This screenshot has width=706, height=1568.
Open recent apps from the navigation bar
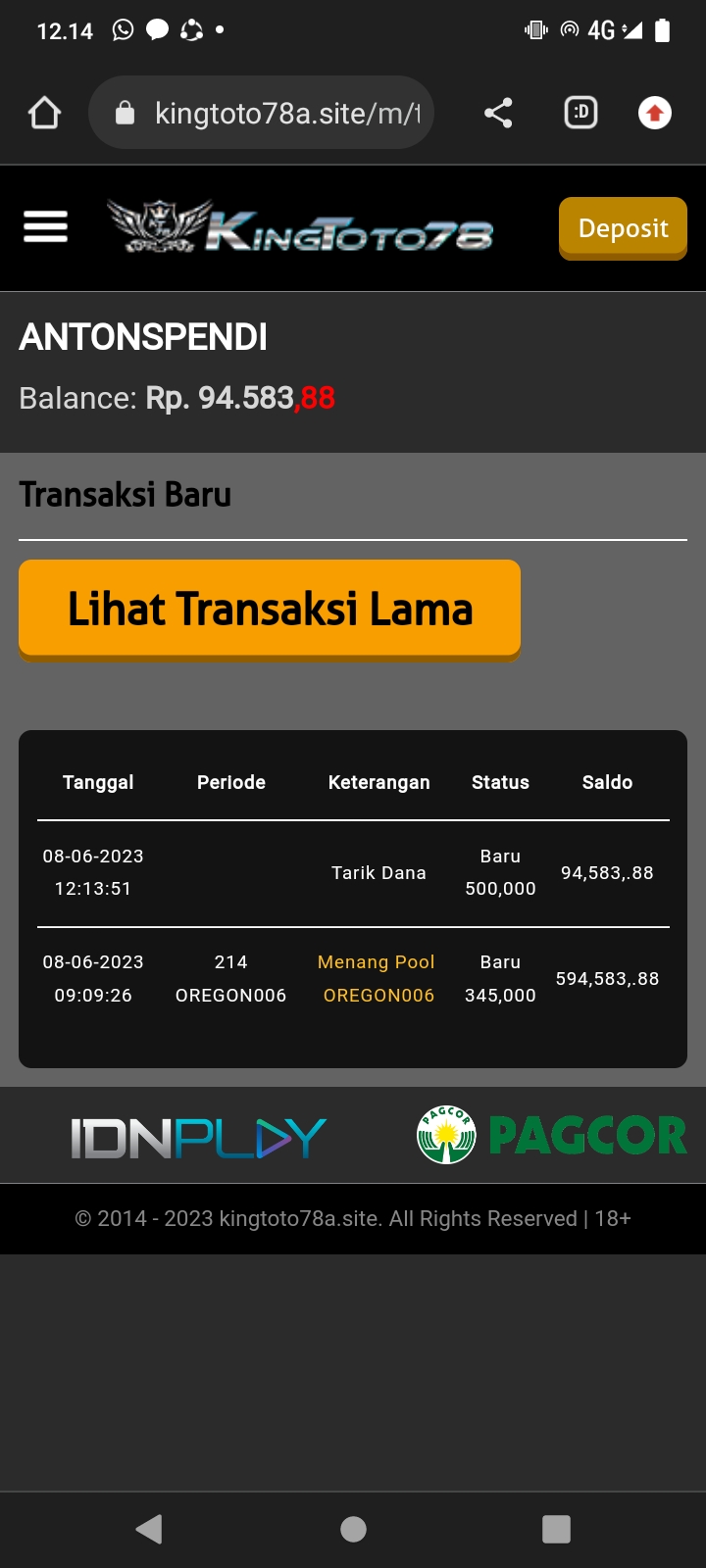(556, 1529)
